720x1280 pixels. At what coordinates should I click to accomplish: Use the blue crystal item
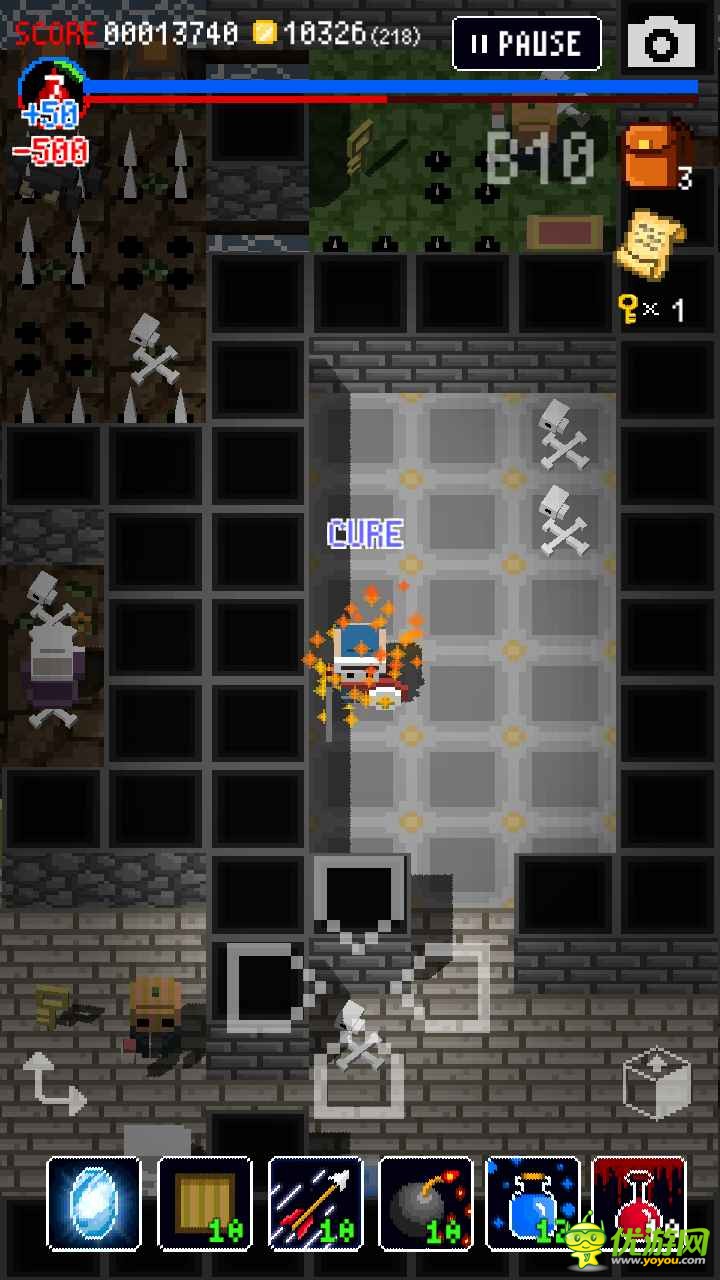point(94,1204)
